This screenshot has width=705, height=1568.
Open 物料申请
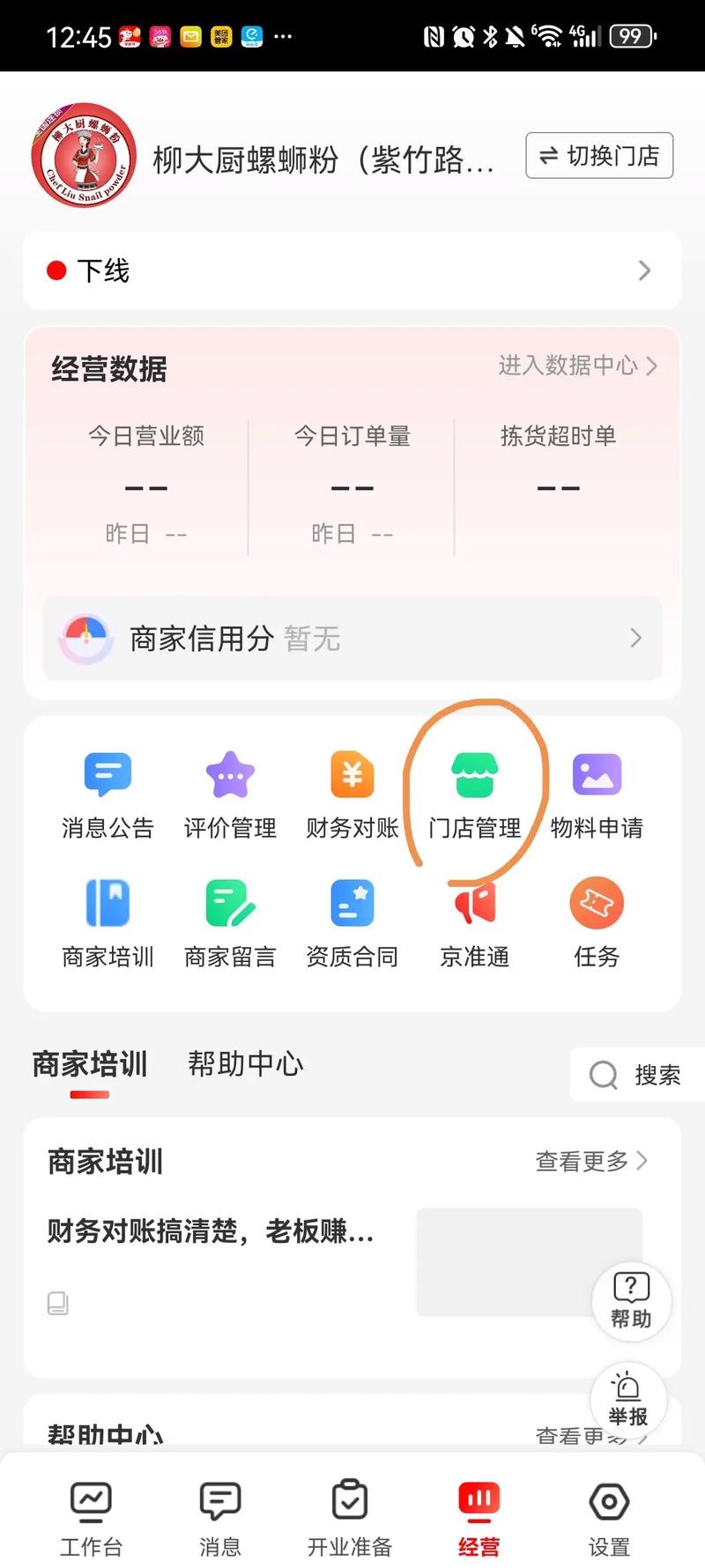click(597, 794)
